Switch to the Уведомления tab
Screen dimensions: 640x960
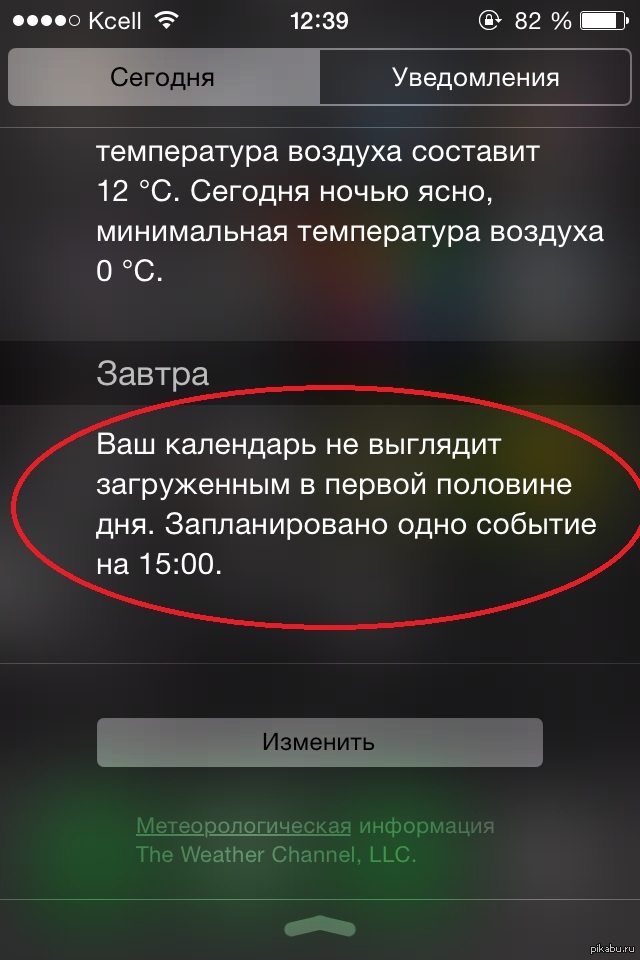(475, 77)
